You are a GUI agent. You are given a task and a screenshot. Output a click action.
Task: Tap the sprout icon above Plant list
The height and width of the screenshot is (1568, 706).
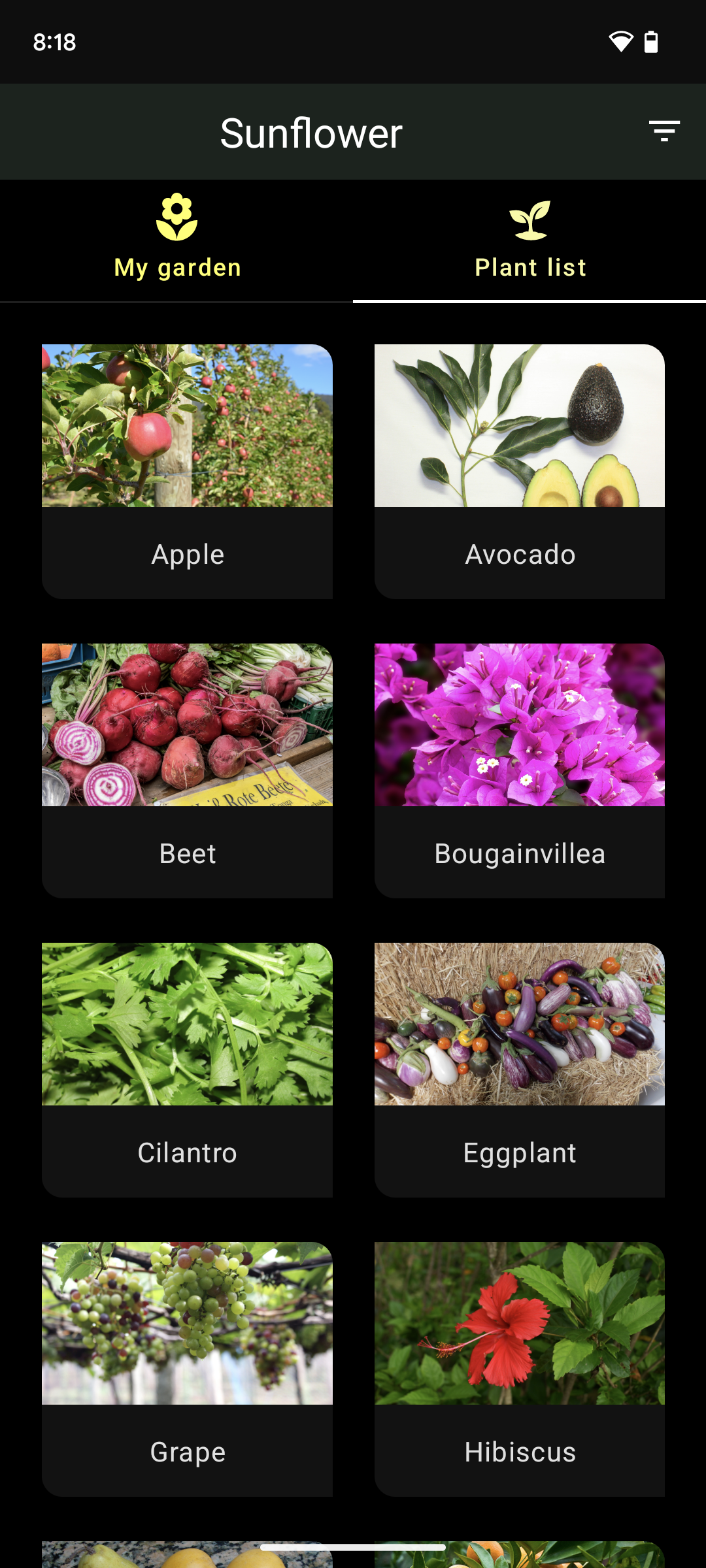point(529,219)
